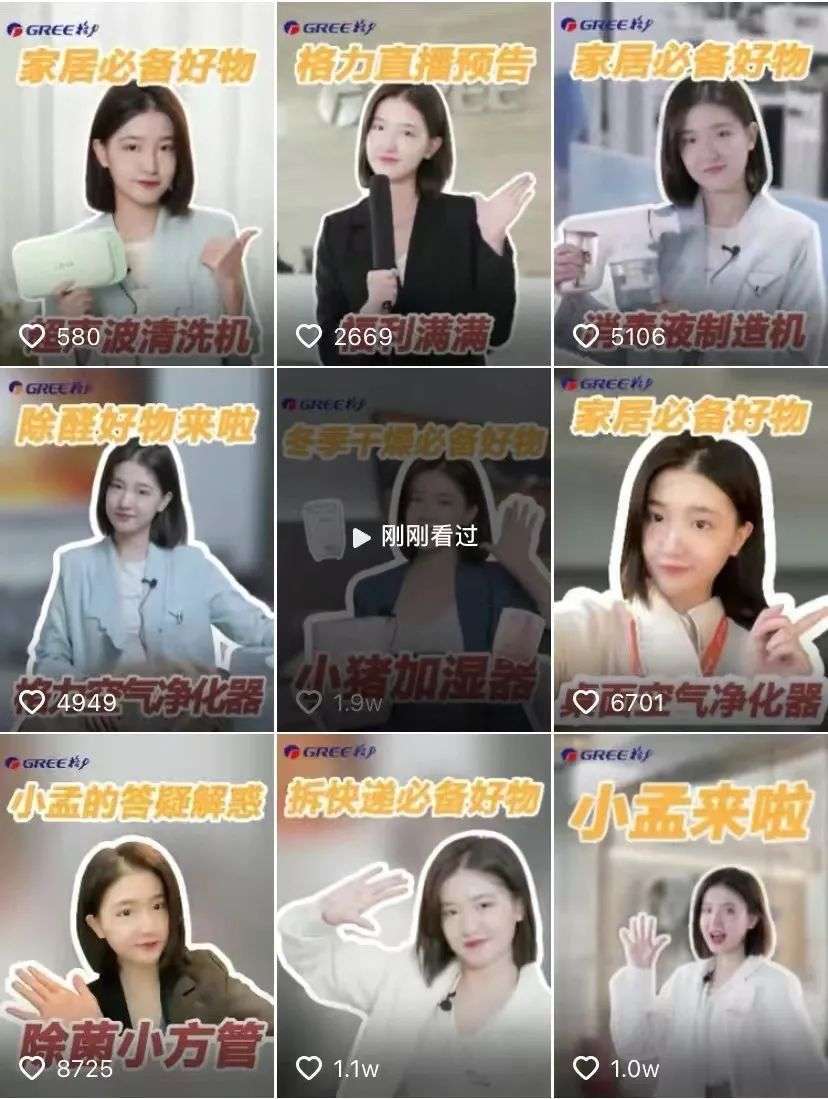Open the 桌面空气净化器 video with 6701 likes
828x1099 pixels.
(691, 550)
